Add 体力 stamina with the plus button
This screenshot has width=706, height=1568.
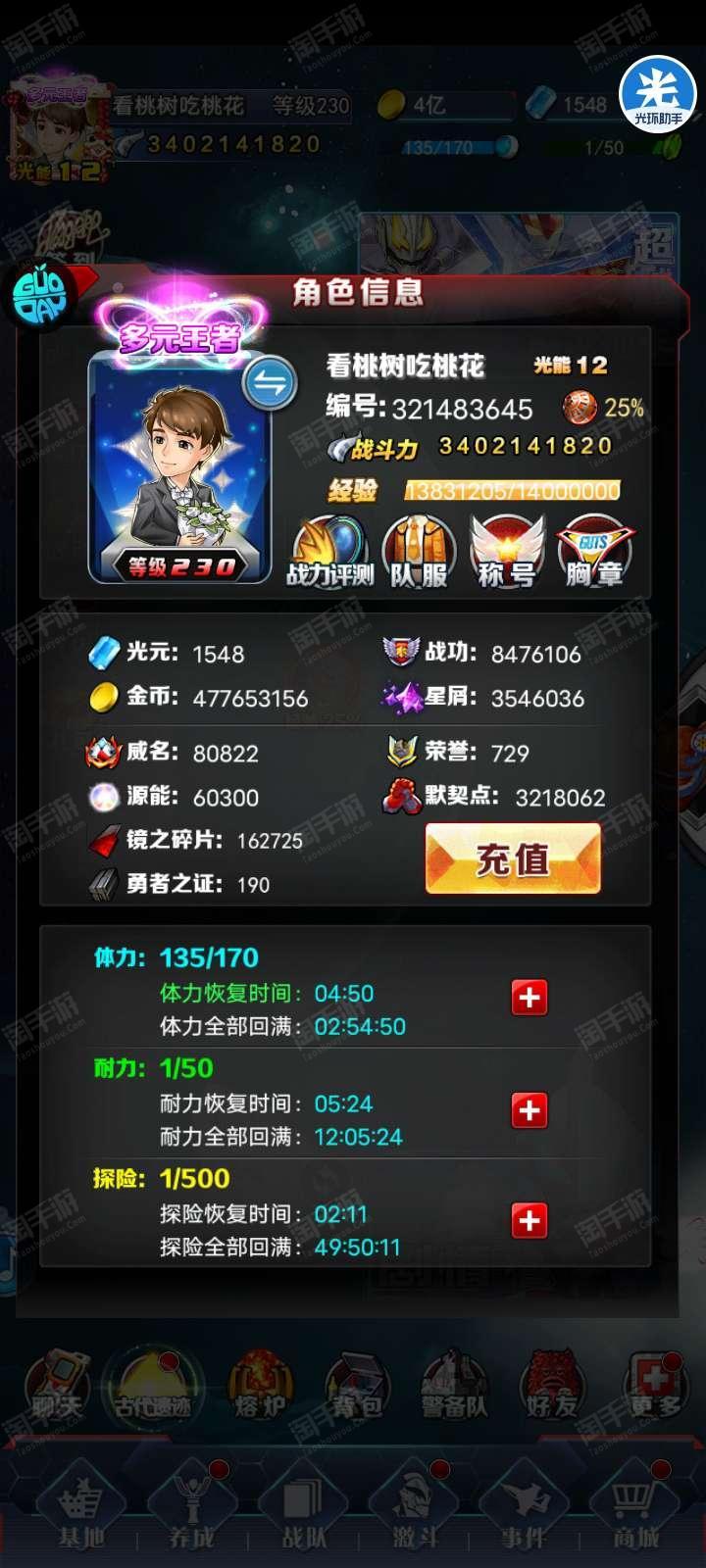point(529,998)
